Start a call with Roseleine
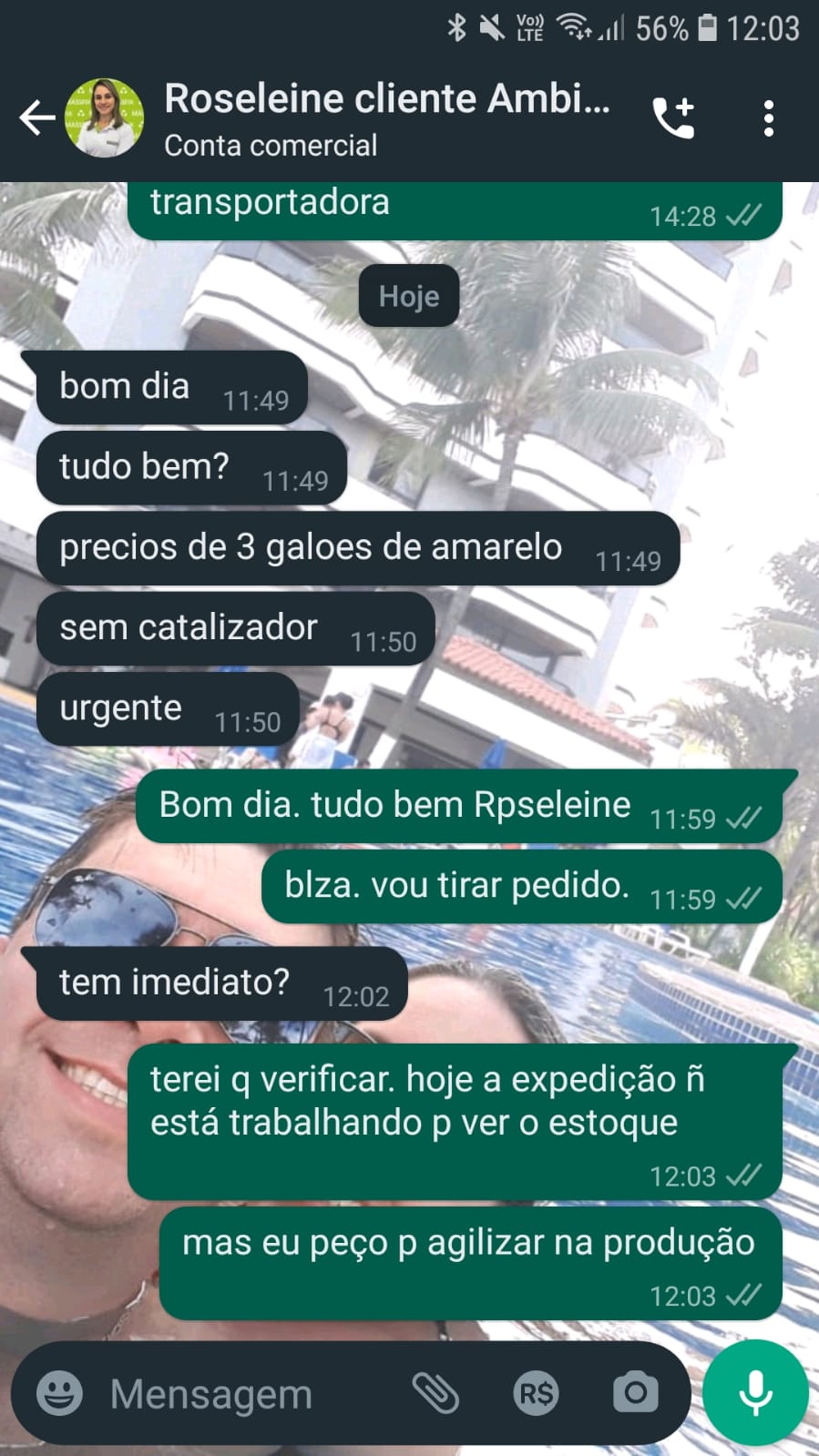 (674, 118)
